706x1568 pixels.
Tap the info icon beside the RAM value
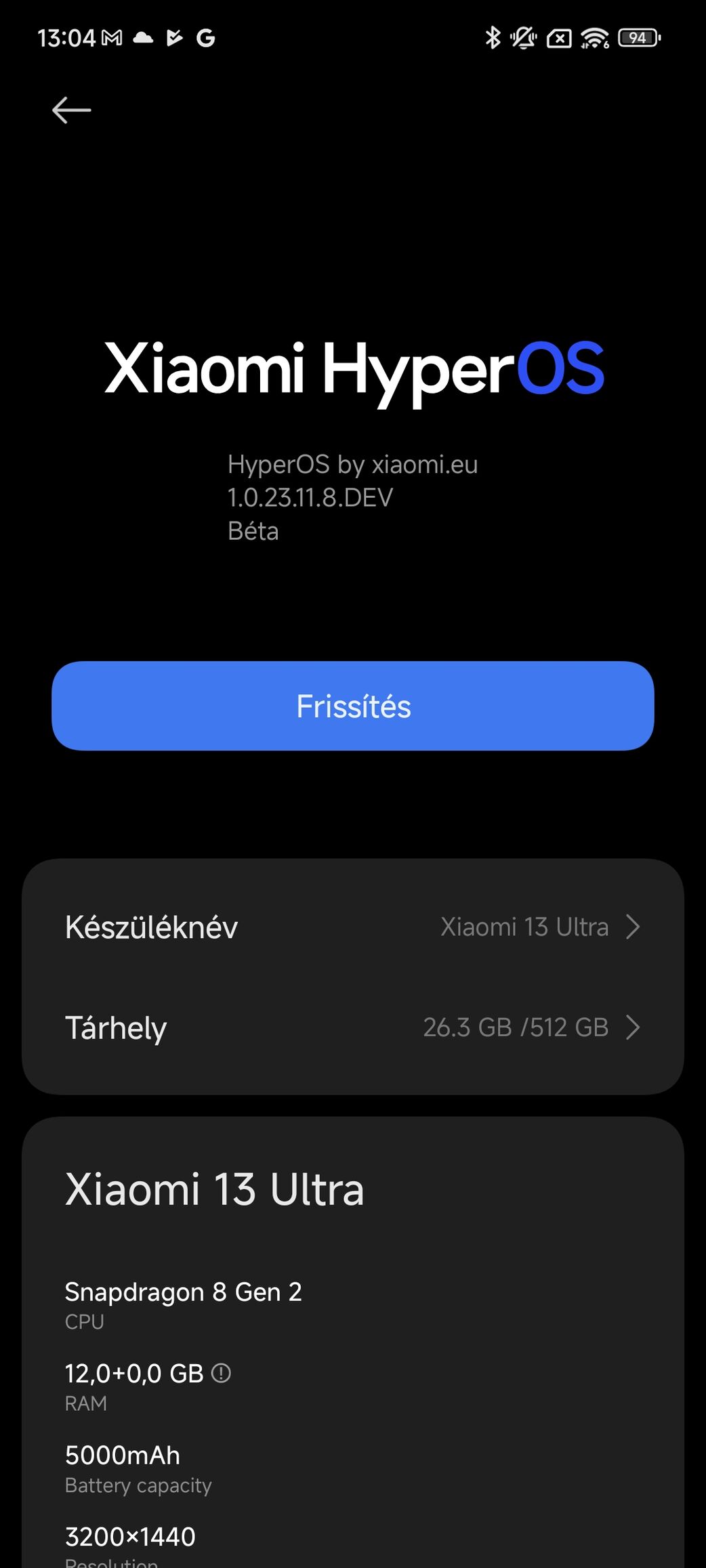221,1373
